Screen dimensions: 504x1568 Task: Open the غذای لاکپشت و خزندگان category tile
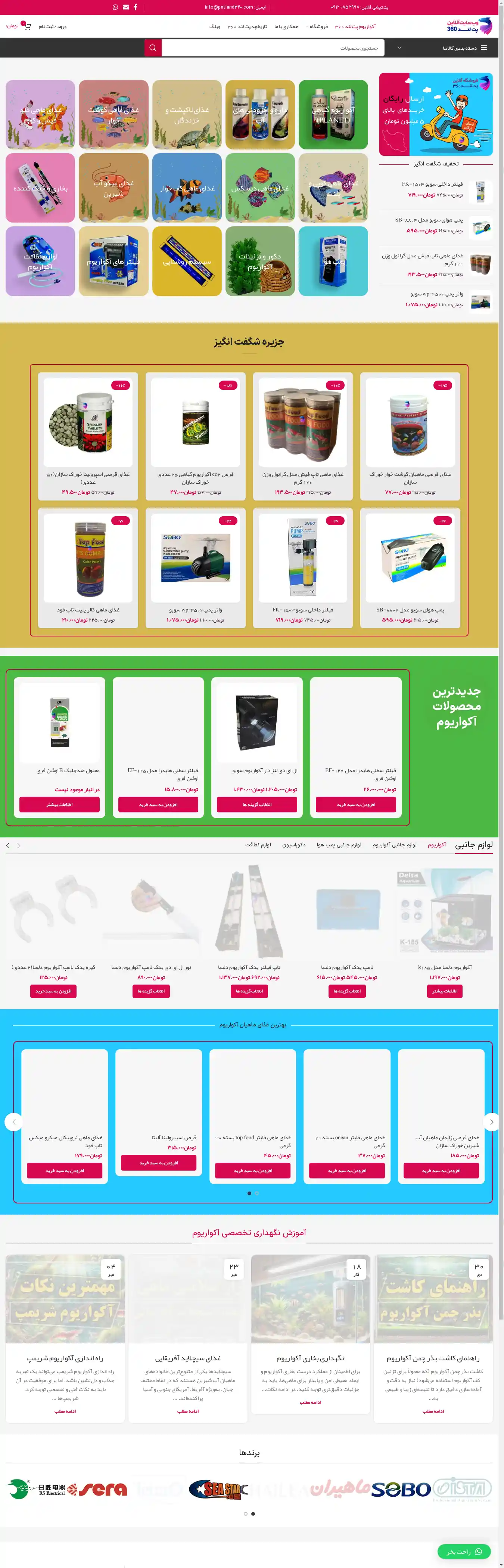pyautogui.click(x=187, y=114)
